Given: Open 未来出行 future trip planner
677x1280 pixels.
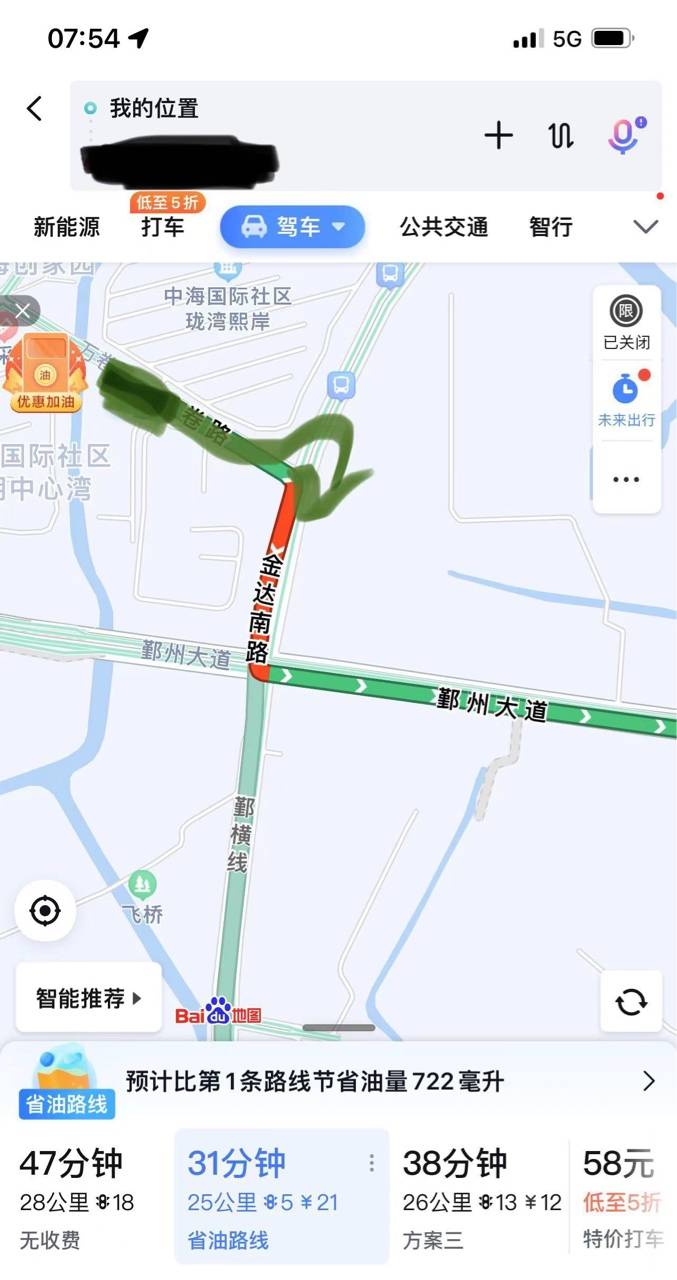Looking at the screenshot, I should pyautogui.click(x=626, y=400).
